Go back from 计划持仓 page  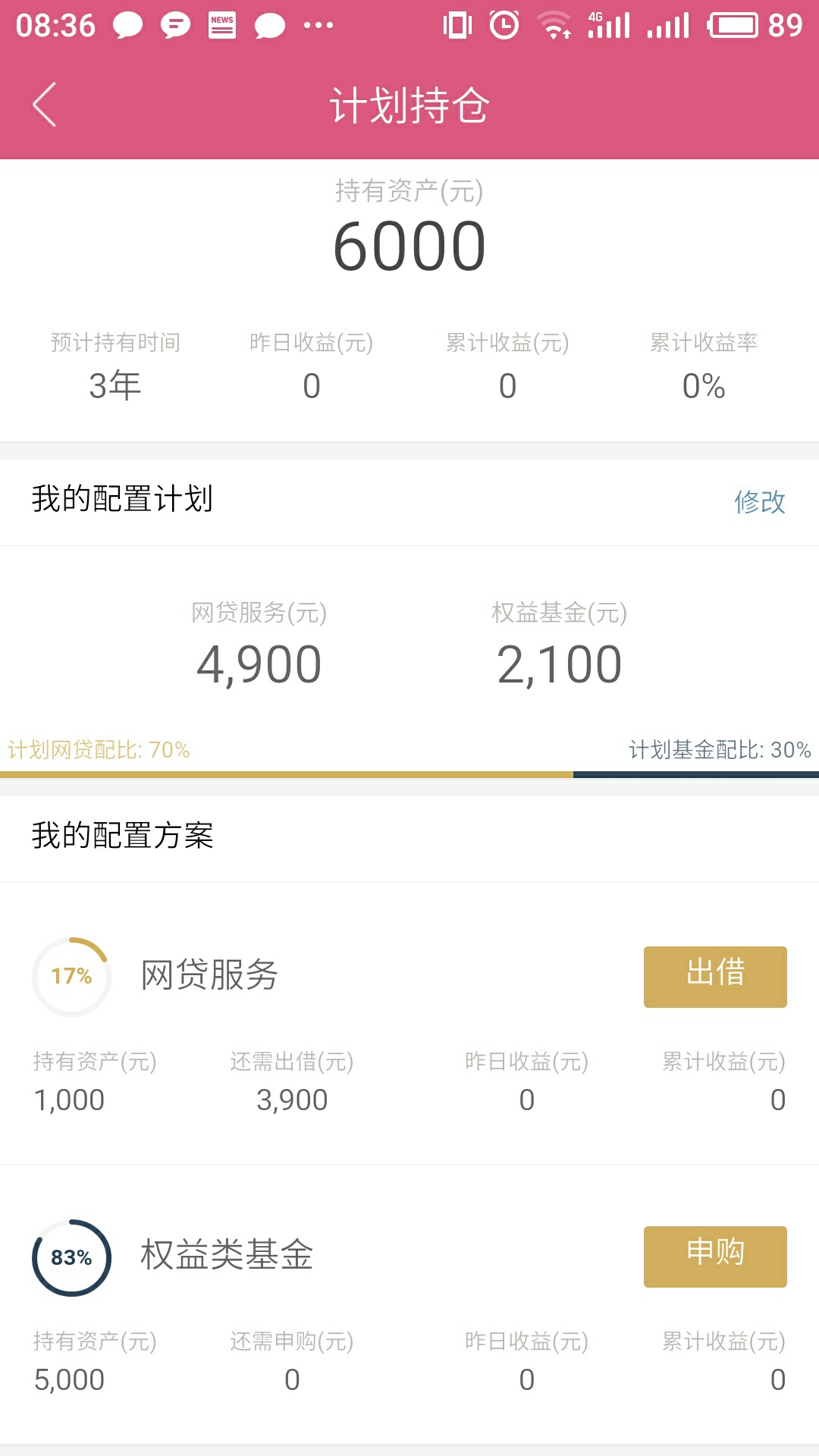point(44,105)
